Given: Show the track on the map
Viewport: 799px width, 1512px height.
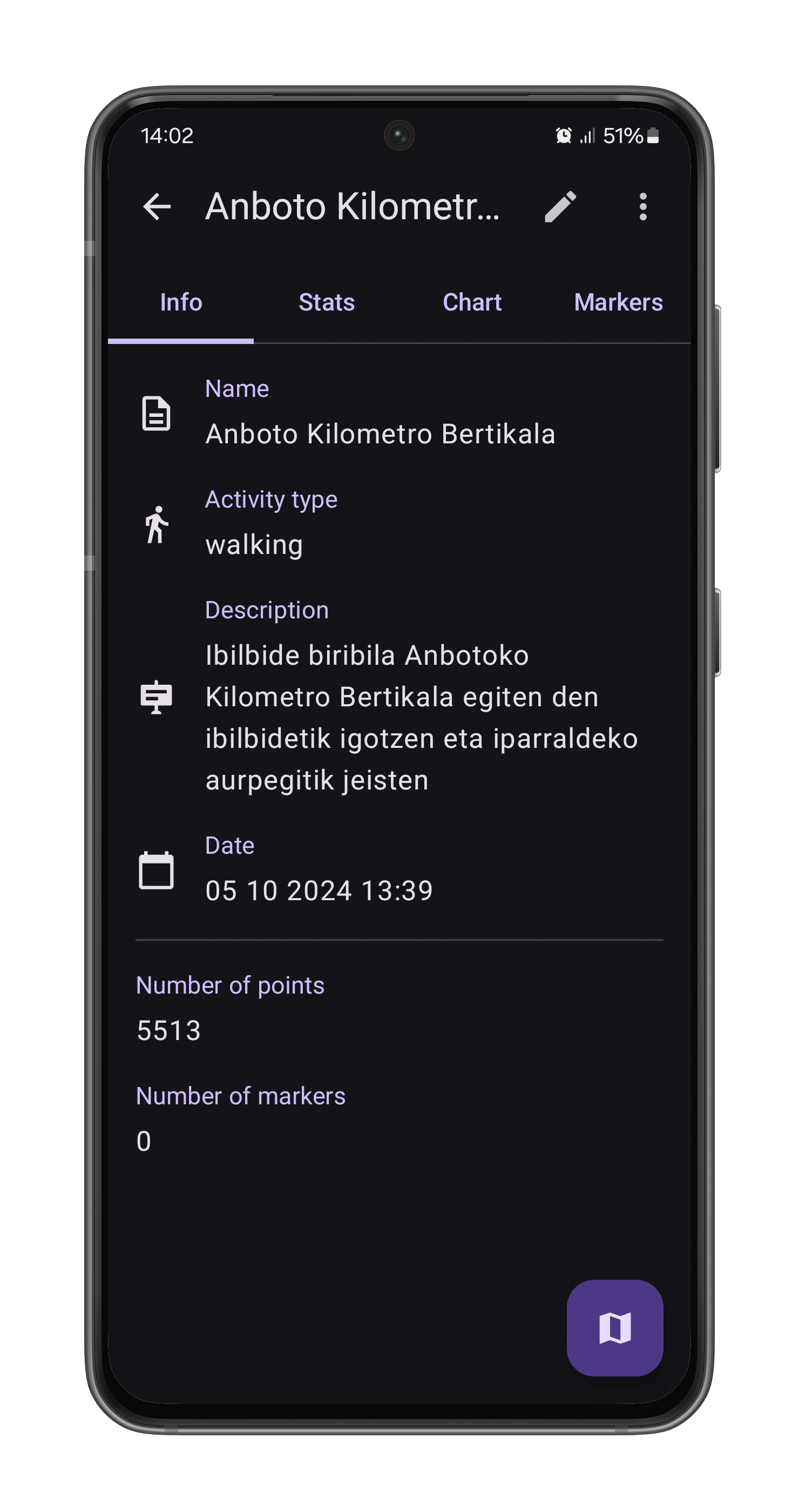Looking at the screenshot, I should pos(614,1327).
